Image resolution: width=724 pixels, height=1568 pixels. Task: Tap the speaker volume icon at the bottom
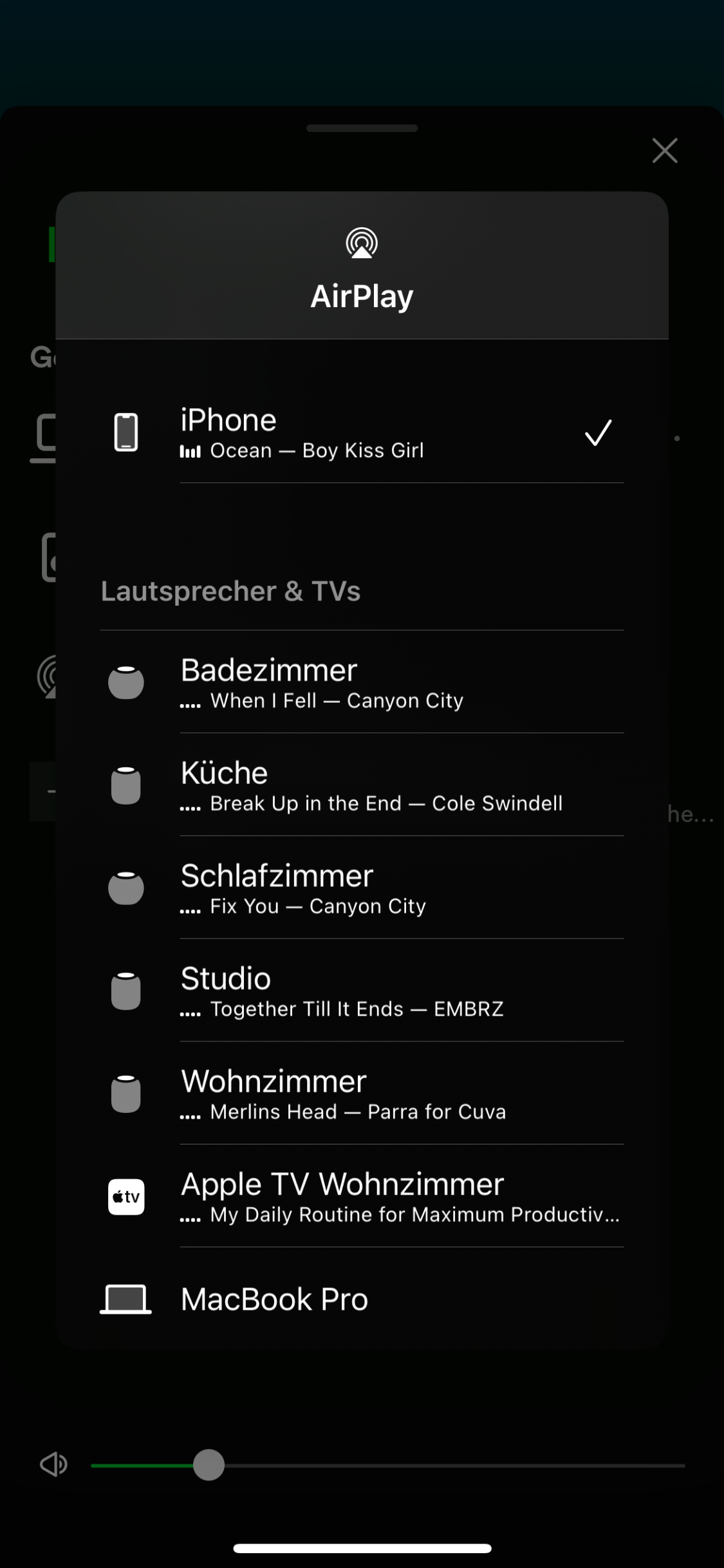click(x=53, y=1464)
